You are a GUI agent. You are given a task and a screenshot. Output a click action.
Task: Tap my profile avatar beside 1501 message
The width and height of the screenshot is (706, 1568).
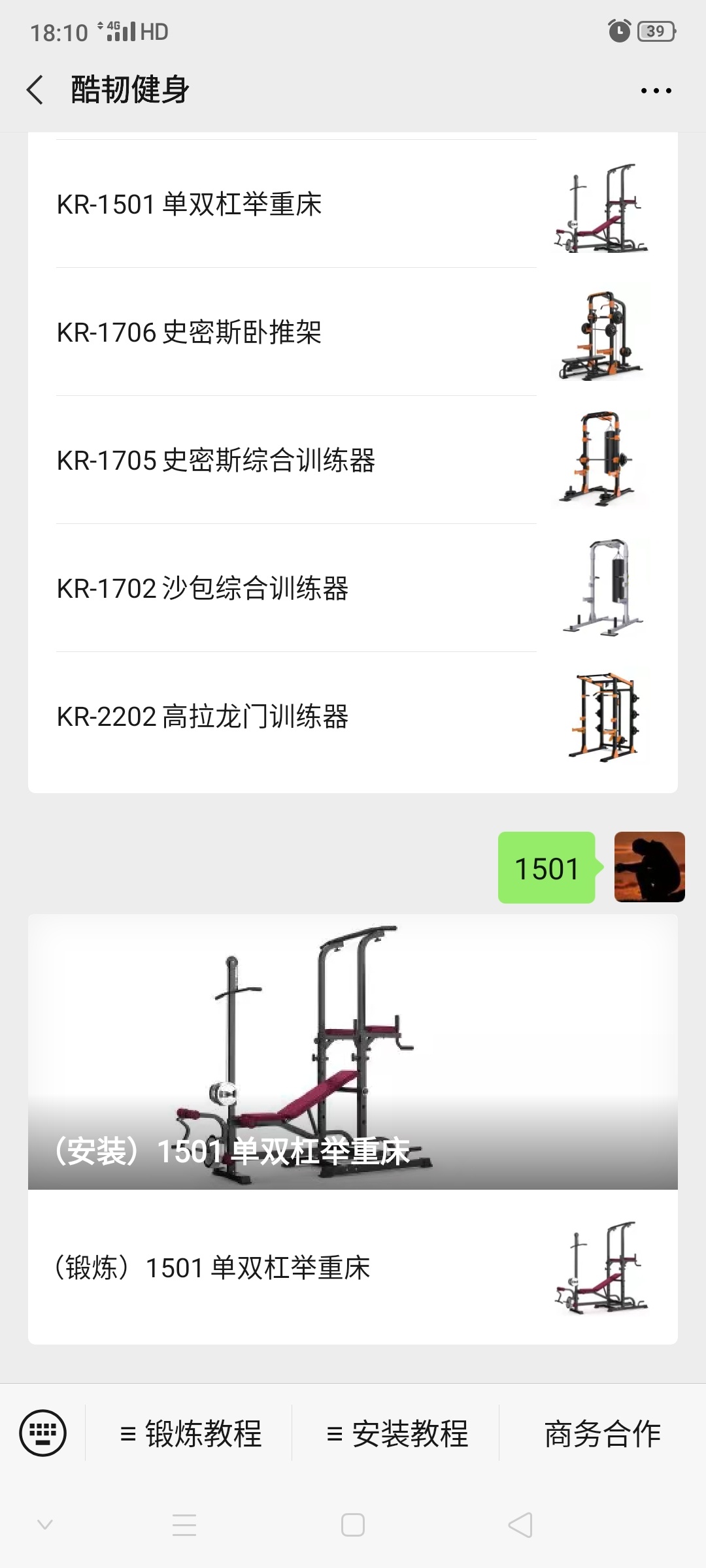tap(649, 867)
